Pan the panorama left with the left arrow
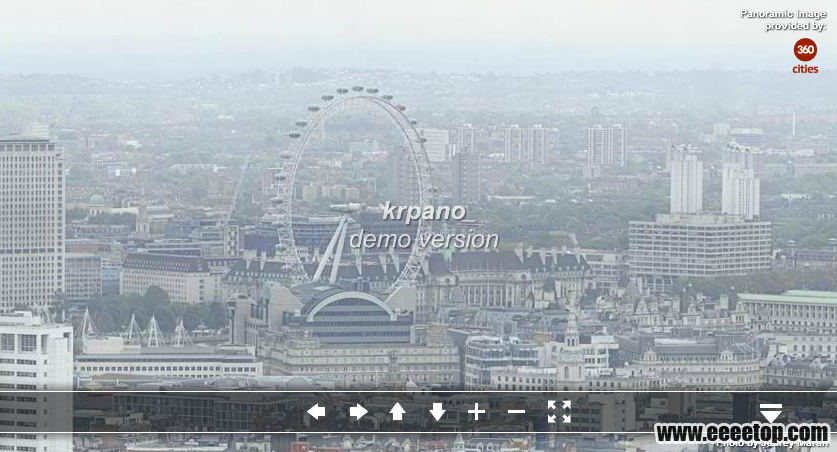The height and width of the screenshot is (452, 837). (316, 412)
